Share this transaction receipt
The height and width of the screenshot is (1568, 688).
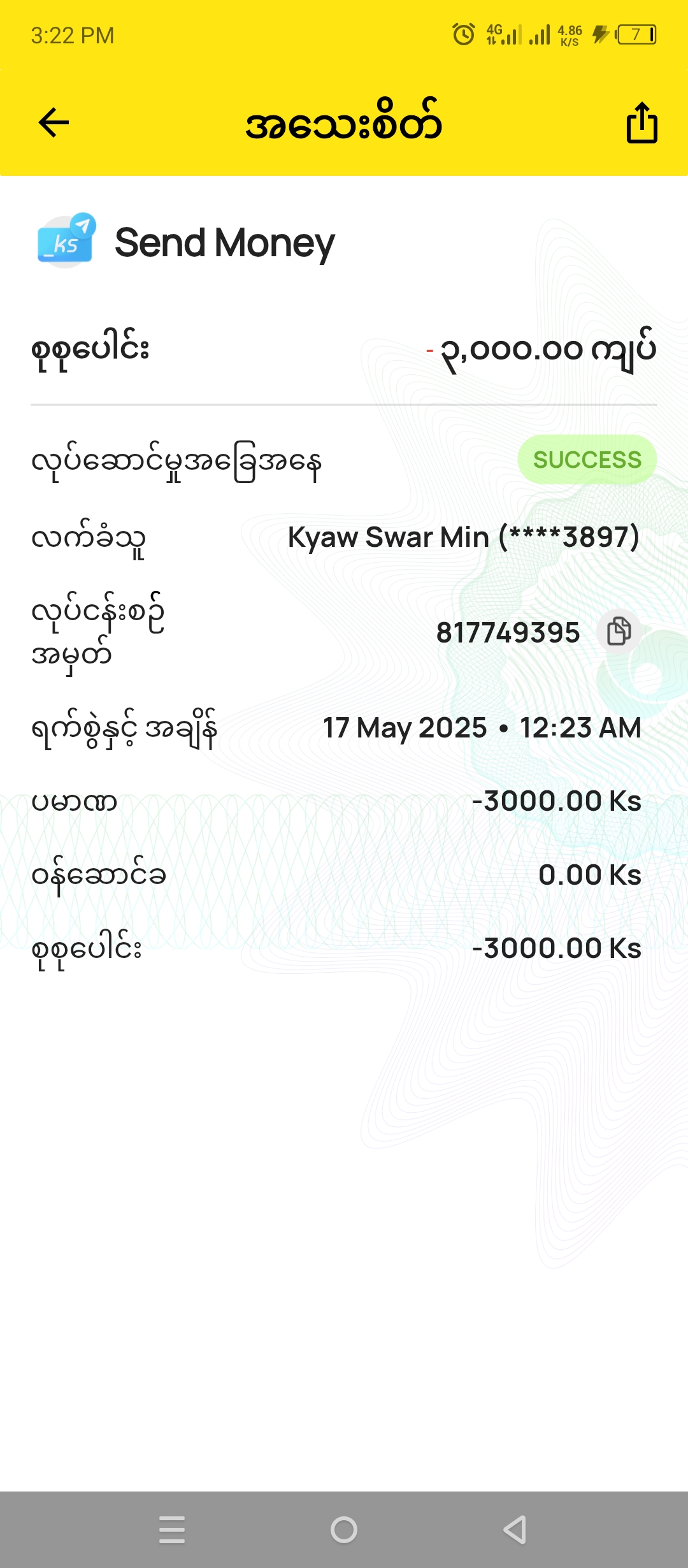(641, 123)
